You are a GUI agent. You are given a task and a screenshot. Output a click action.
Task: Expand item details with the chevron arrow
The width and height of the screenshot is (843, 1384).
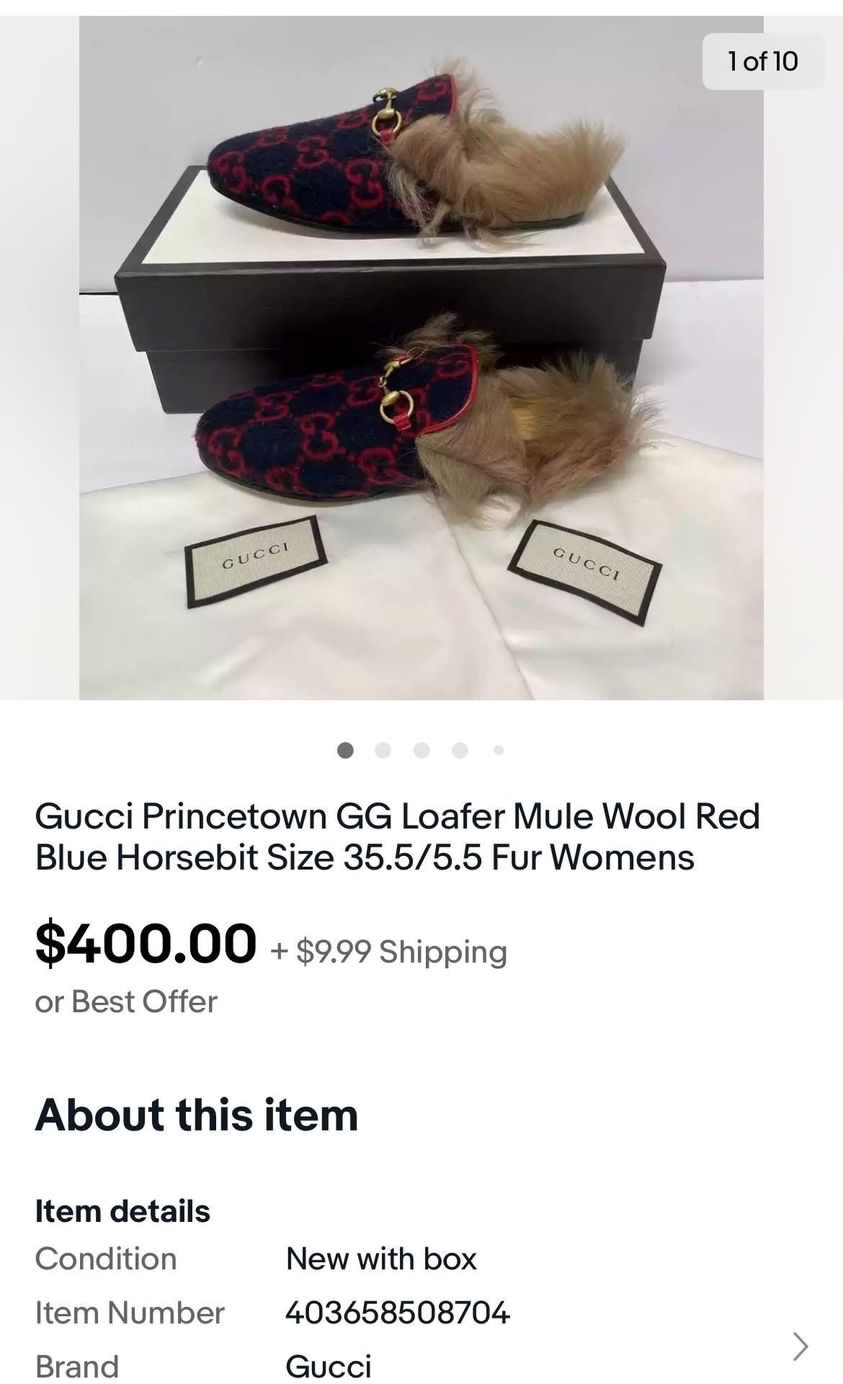(800, 1346)
